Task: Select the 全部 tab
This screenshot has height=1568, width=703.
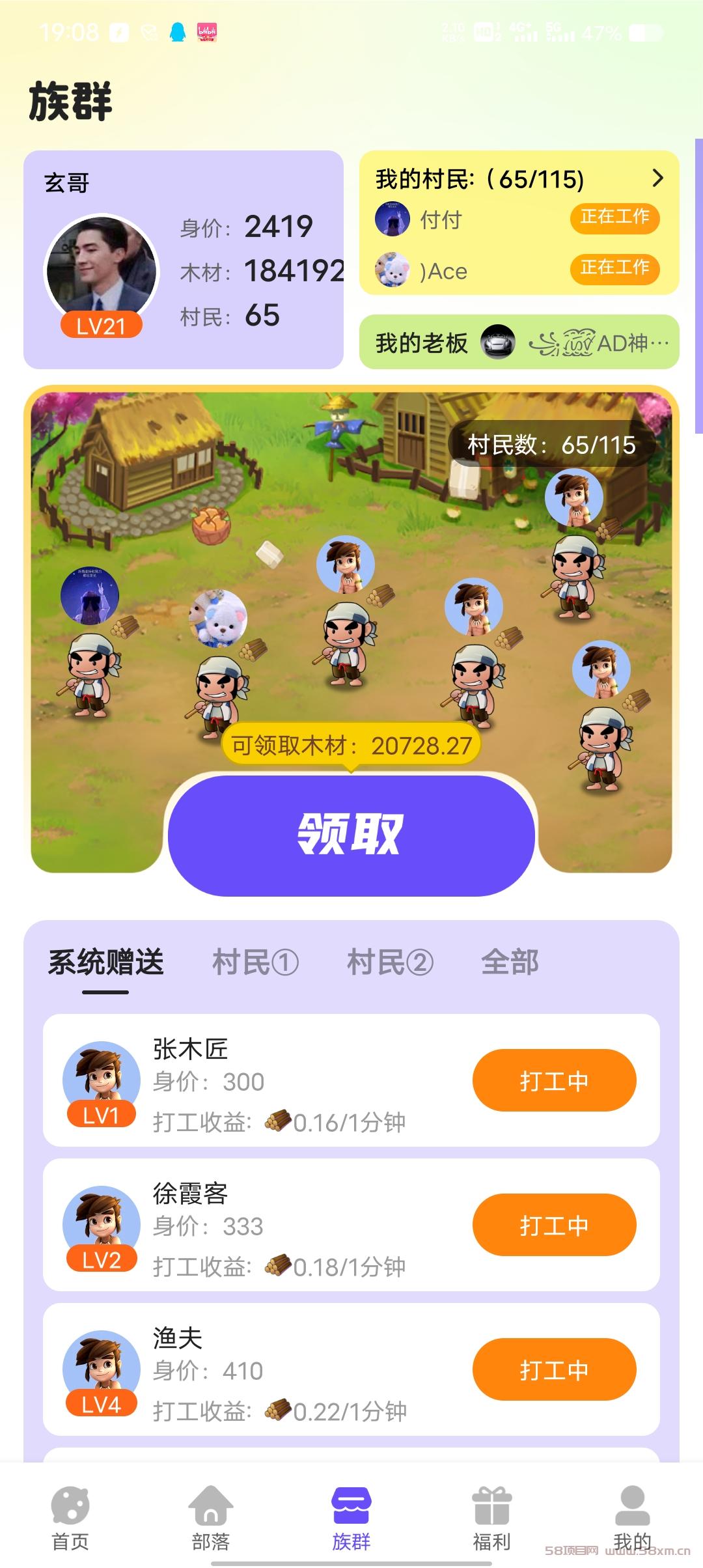Action: click(x=510, y=962)
